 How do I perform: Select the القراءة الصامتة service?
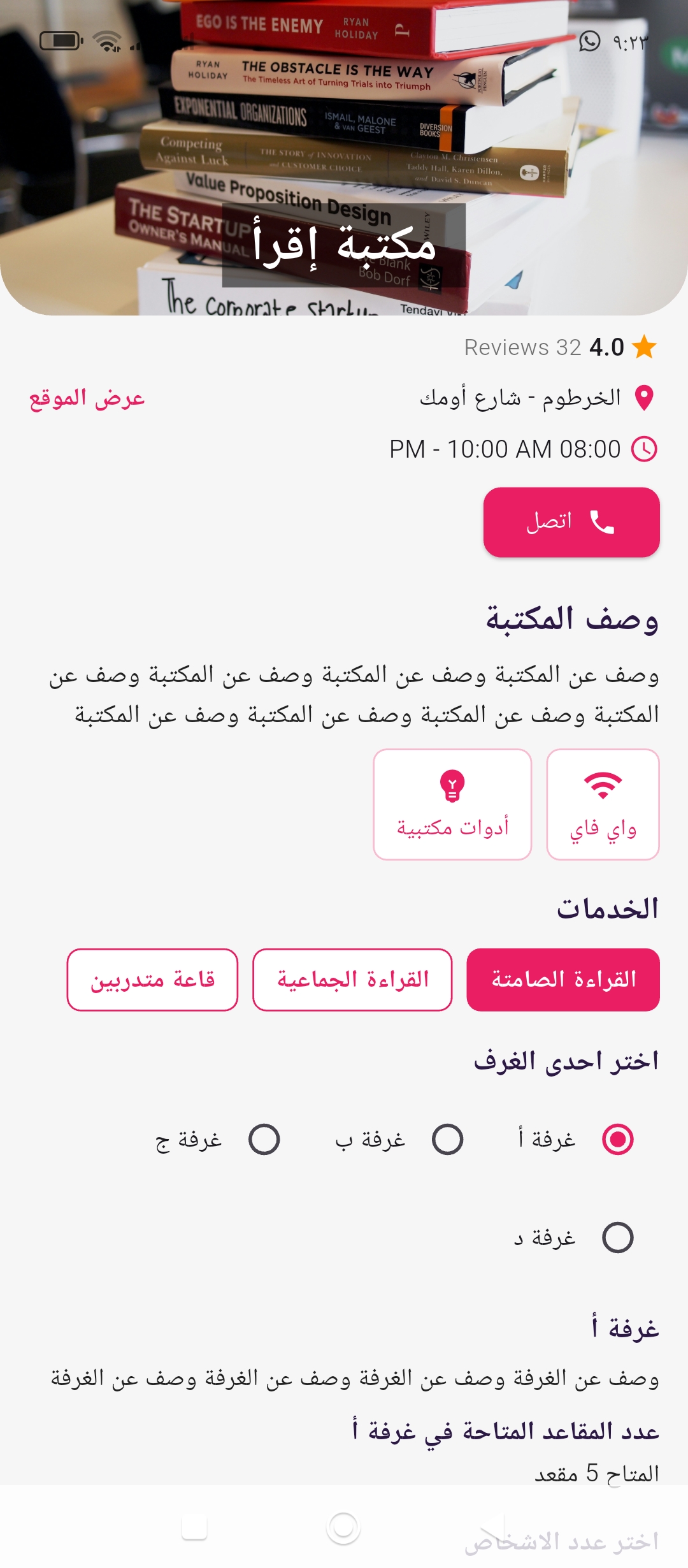click(563, 980)
